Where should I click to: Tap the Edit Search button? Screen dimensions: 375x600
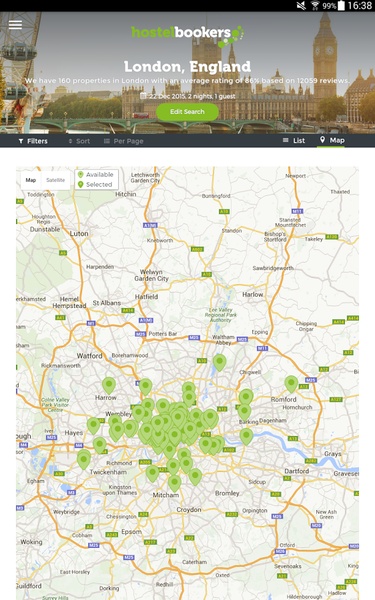187,112
